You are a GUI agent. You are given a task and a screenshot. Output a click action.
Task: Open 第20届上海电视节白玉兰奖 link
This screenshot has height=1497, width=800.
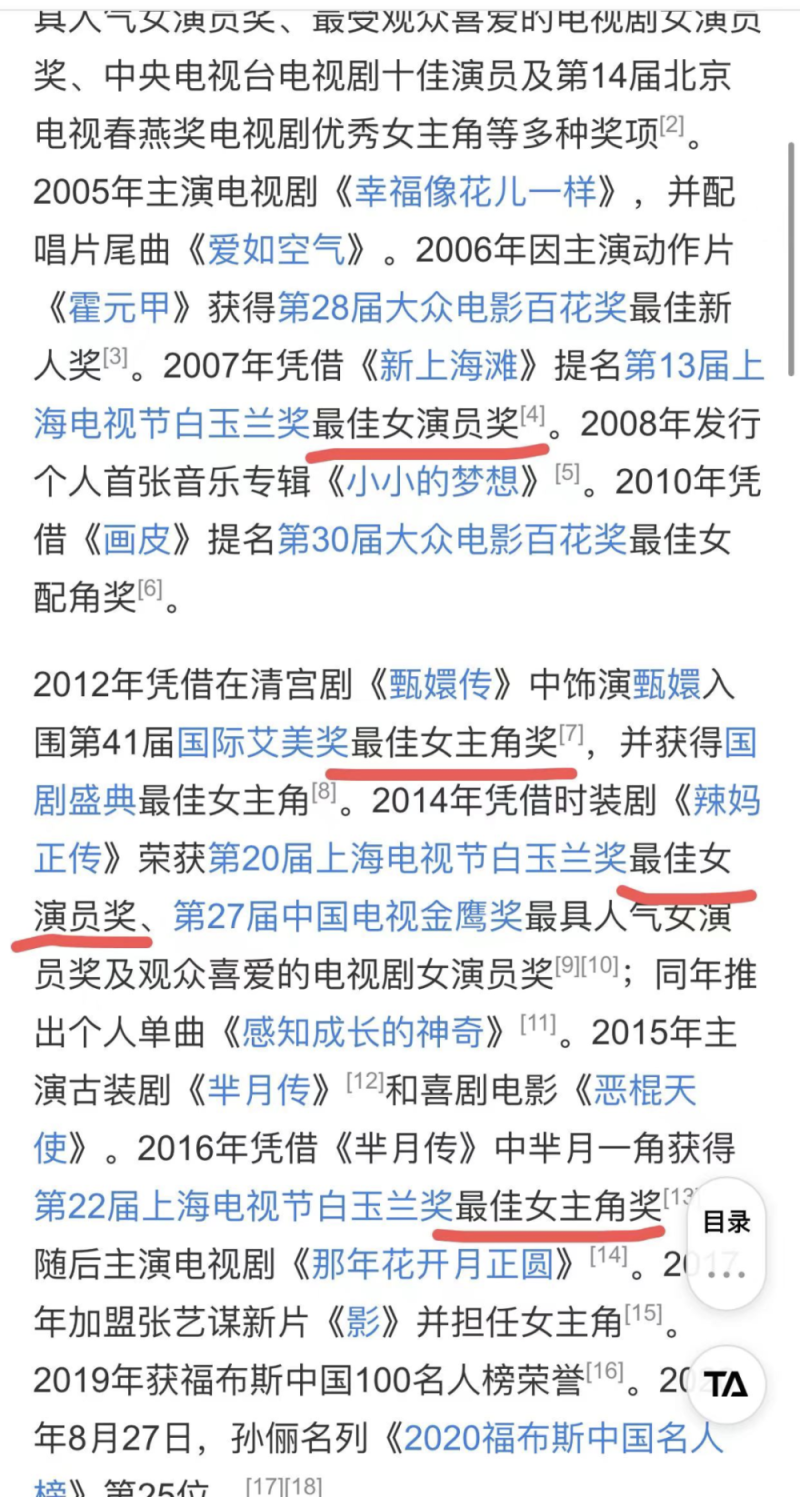[x=416, y=857]
